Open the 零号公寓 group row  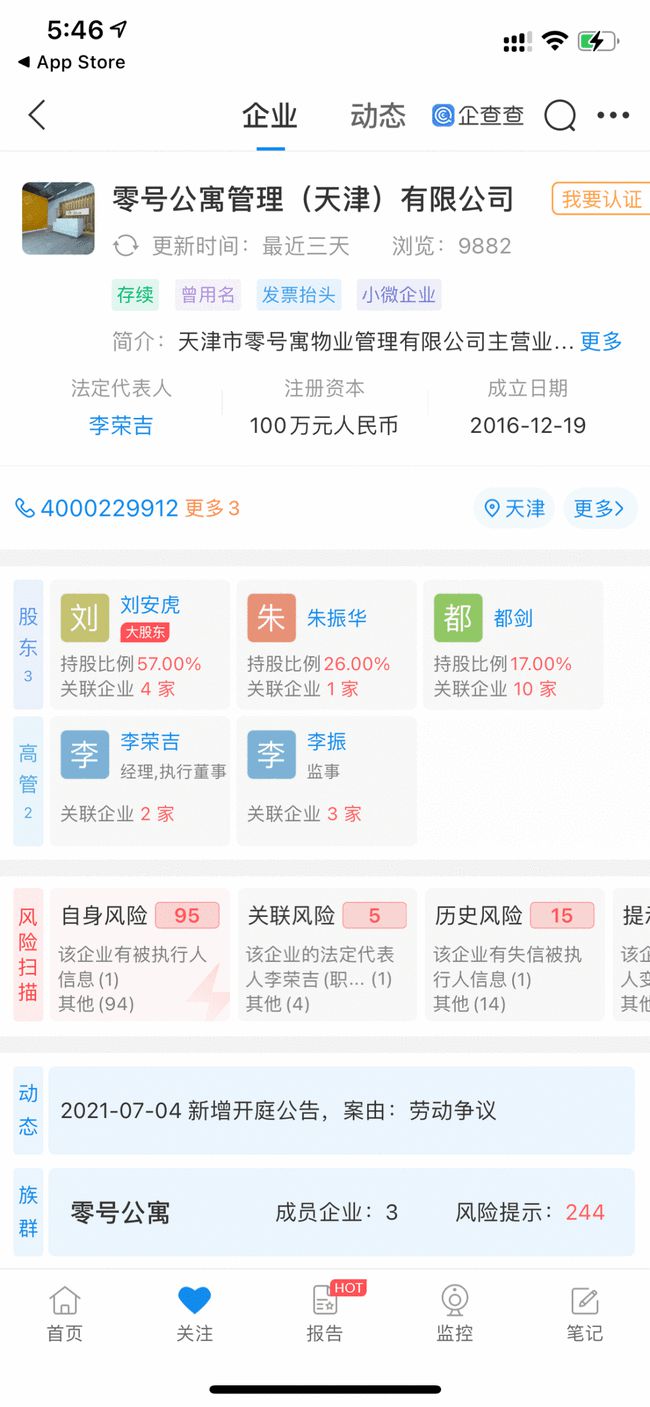click(340, 1212)
